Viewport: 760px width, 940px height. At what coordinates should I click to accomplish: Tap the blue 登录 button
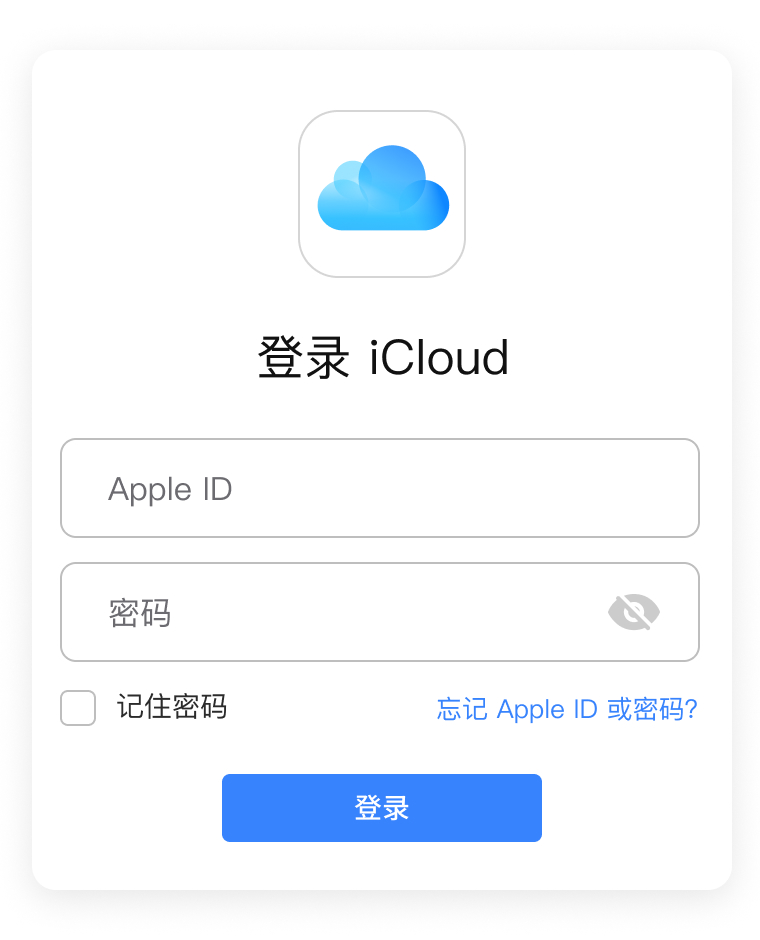click(x=381, y=808)
